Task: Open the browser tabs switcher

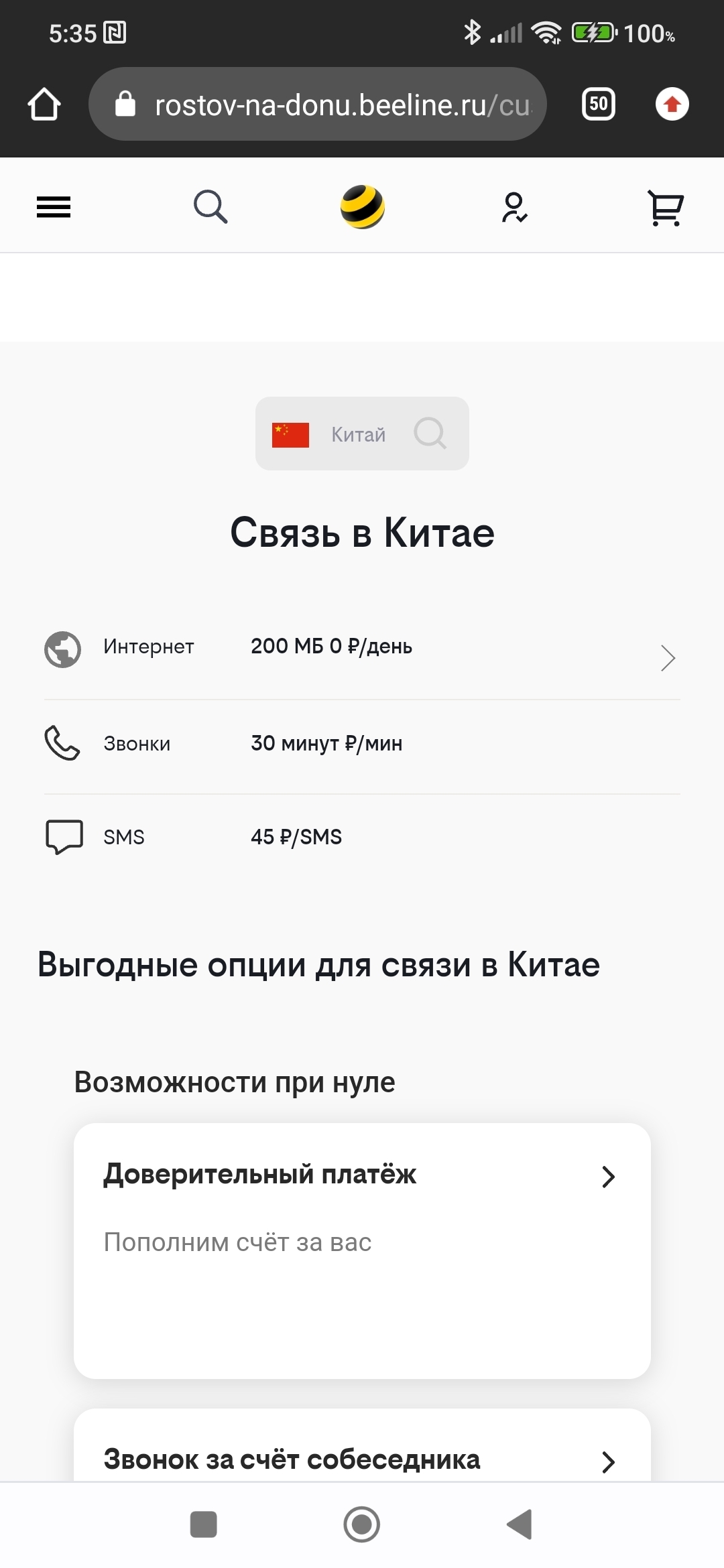Action: (x=598, y=104)
